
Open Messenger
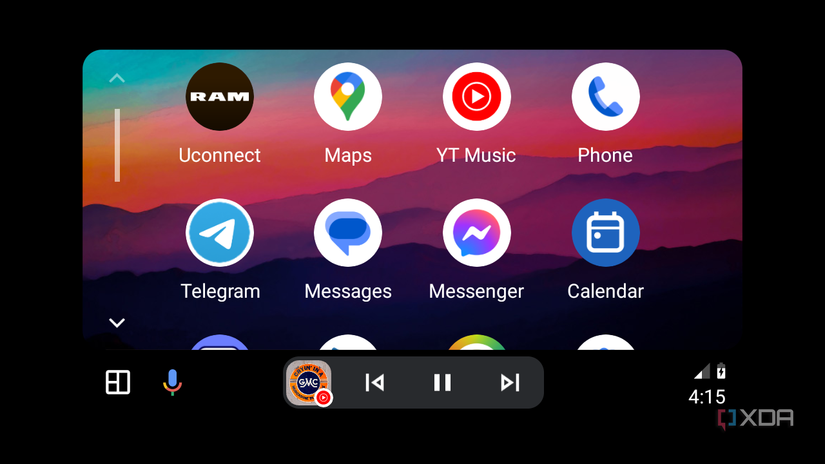(x=476, y=233)
